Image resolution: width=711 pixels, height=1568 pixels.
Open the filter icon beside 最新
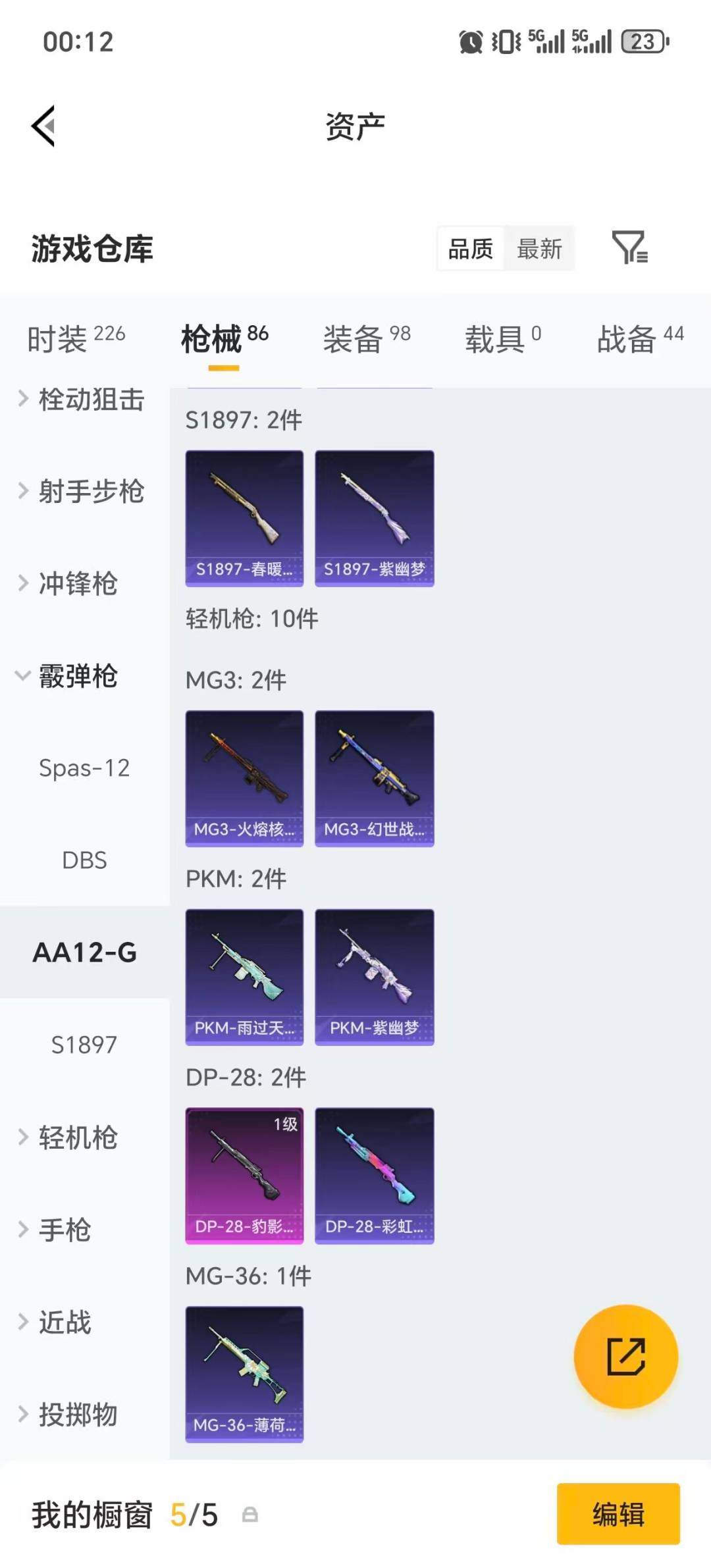(x=629, y=248)
